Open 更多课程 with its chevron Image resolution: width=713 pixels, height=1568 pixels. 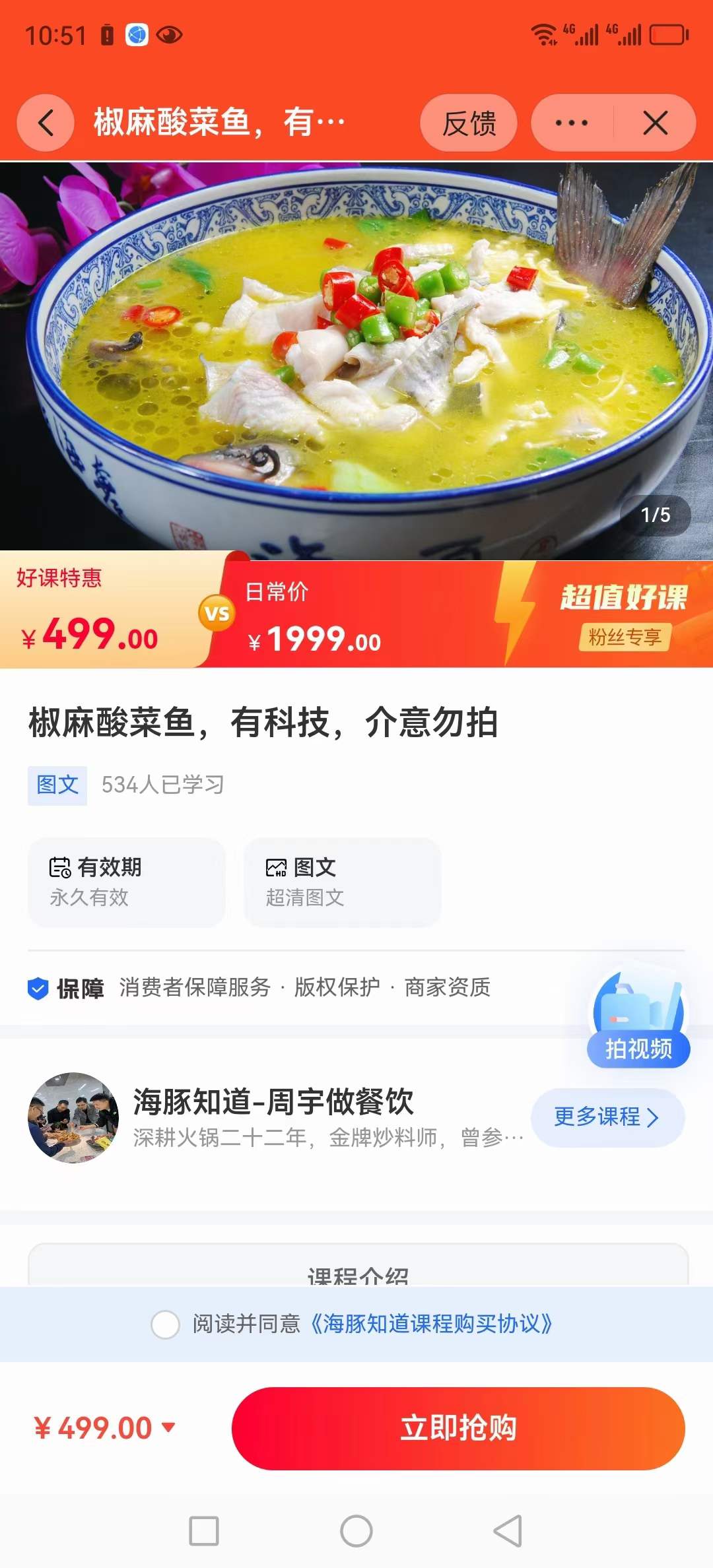tap(607, 1118)
